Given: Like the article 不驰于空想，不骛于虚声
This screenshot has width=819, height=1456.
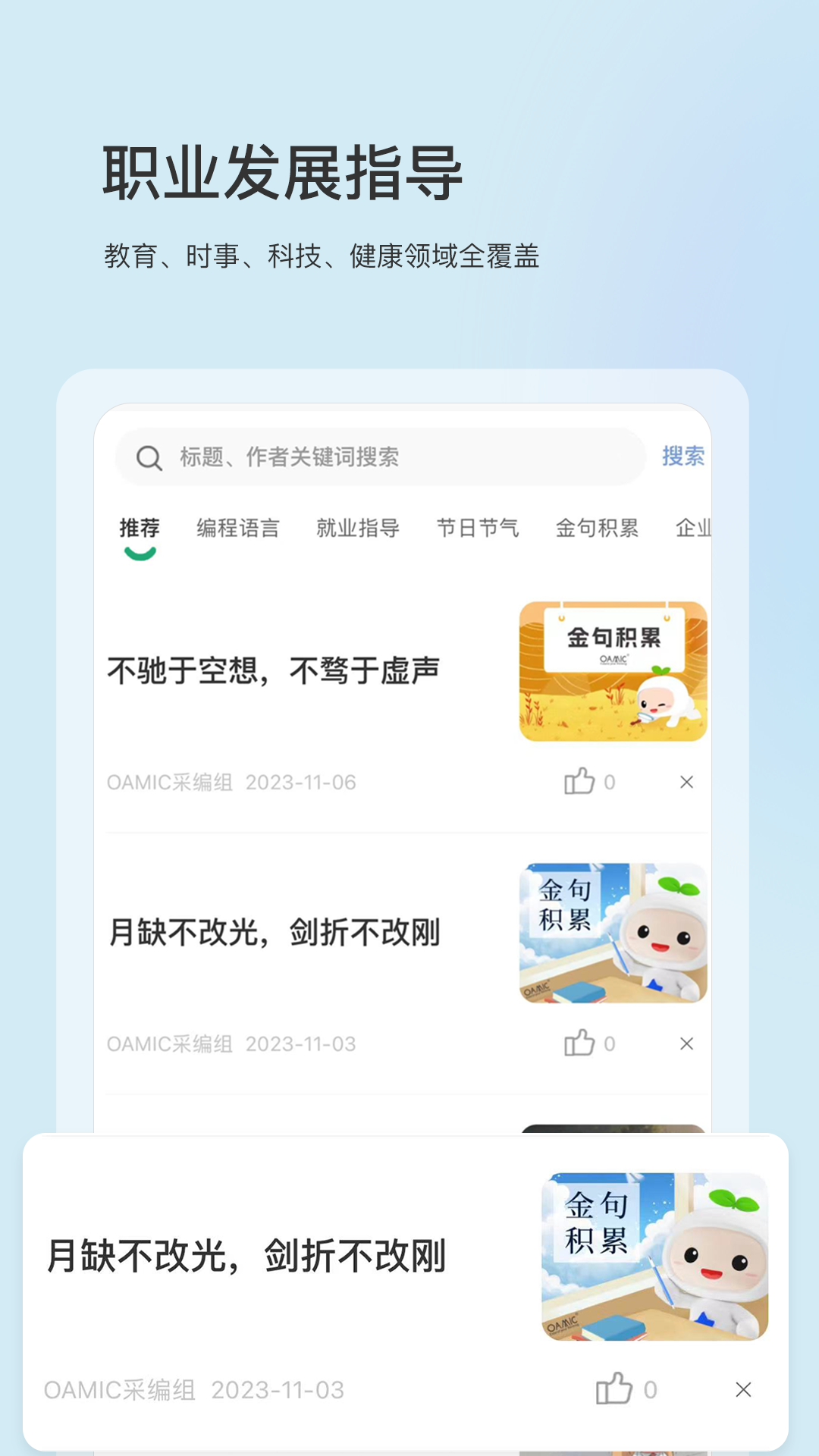Looking at the screenshot, I should [x=581, y=781].
